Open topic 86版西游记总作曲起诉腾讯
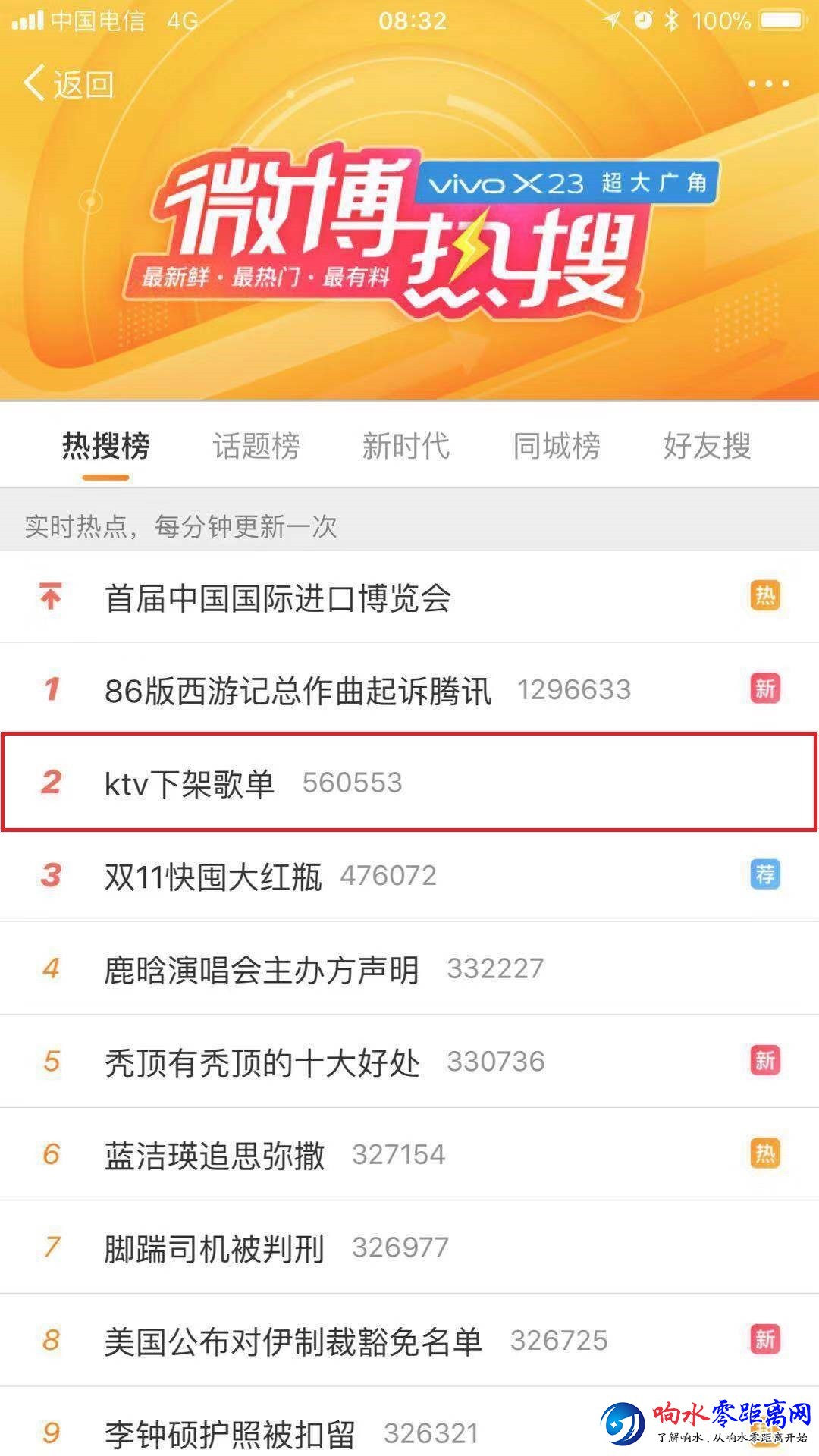 pos(298,690)
